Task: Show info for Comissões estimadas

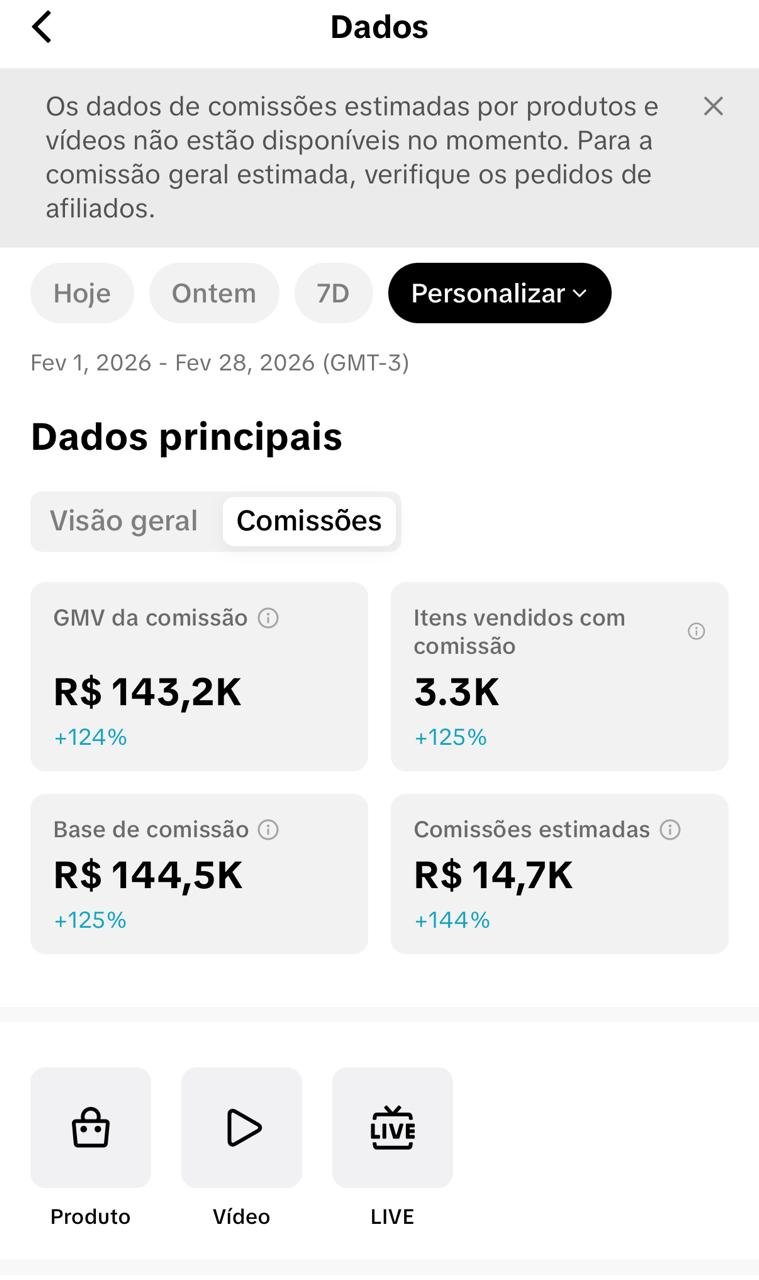Action: 671,830
